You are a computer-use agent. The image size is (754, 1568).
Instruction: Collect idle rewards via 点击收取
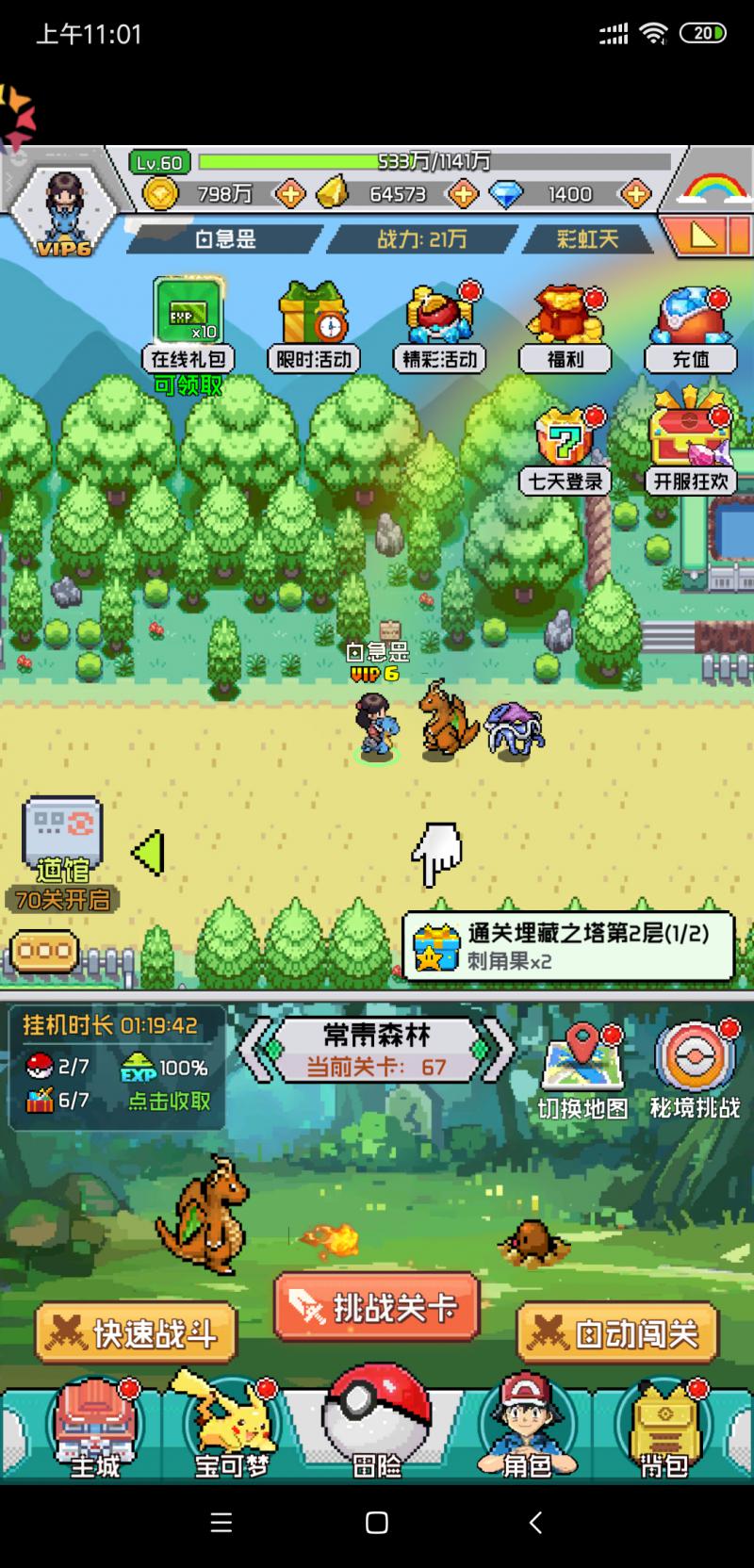point(170,1101)
